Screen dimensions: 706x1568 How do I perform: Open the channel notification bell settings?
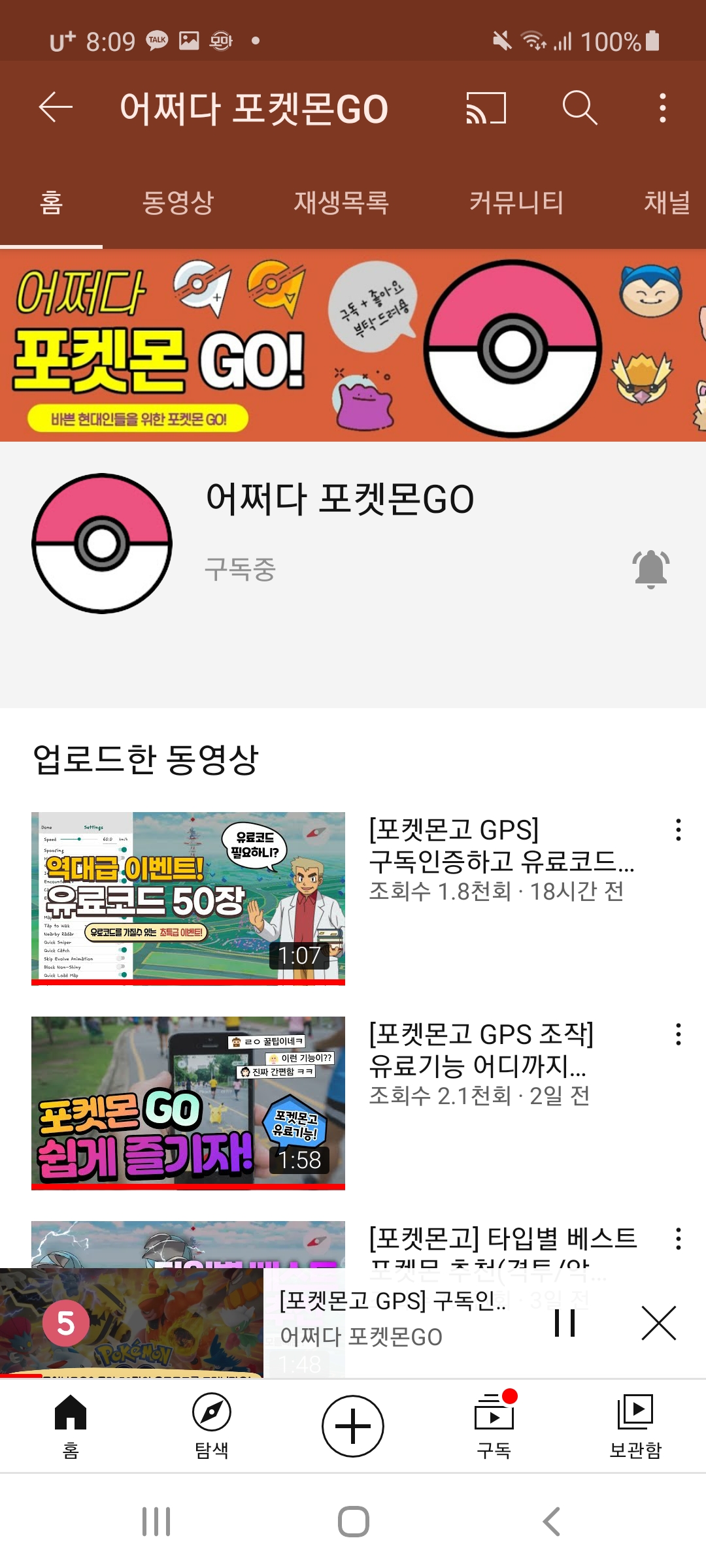point(650,569)
